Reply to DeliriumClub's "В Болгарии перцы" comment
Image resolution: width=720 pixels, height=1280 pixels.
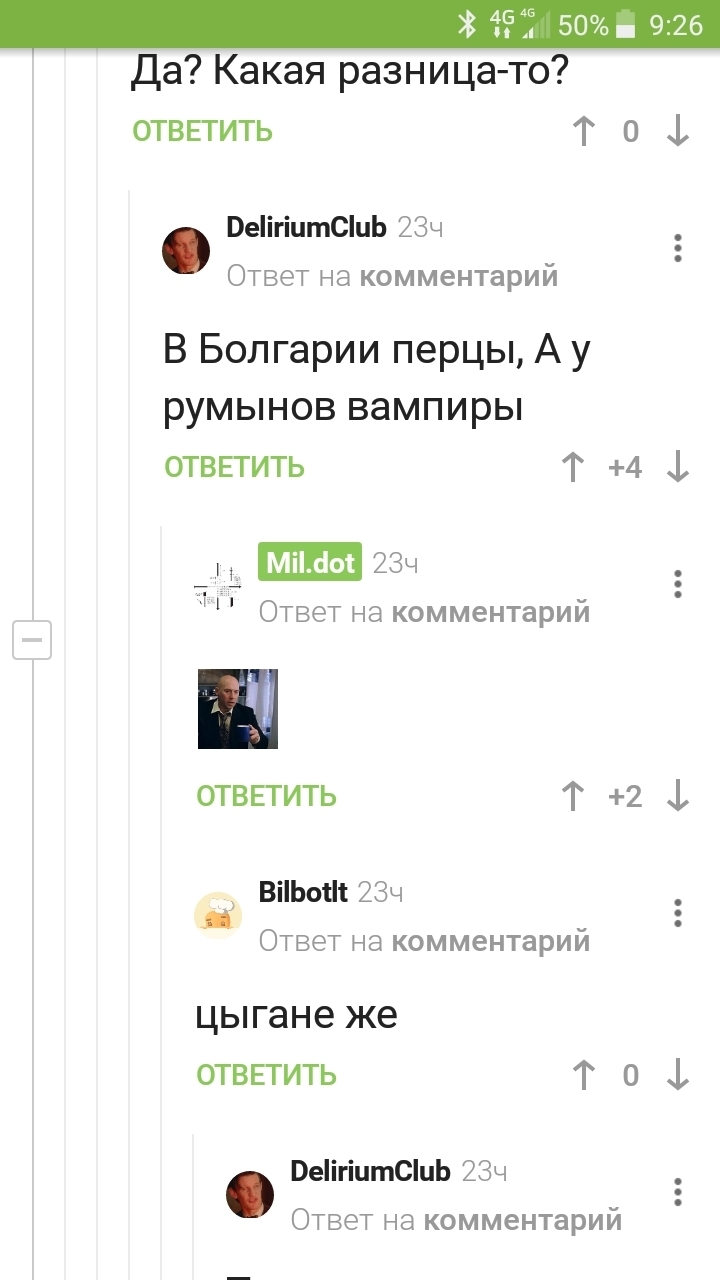tap(234, 467)
